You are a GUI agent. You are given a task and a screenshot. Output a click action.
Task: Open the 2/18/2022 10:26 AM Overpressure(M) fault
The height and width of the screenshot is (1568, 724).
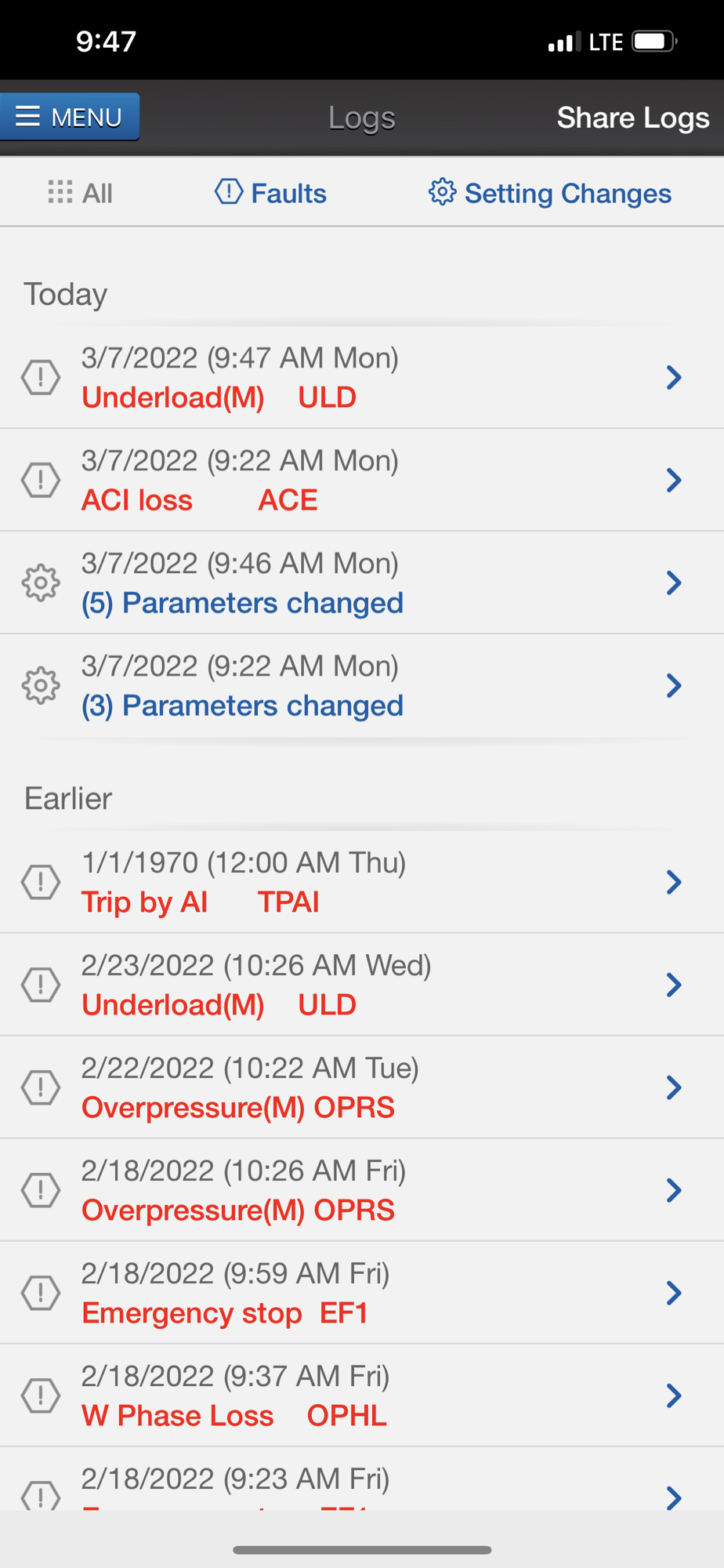click(362, 1190)
